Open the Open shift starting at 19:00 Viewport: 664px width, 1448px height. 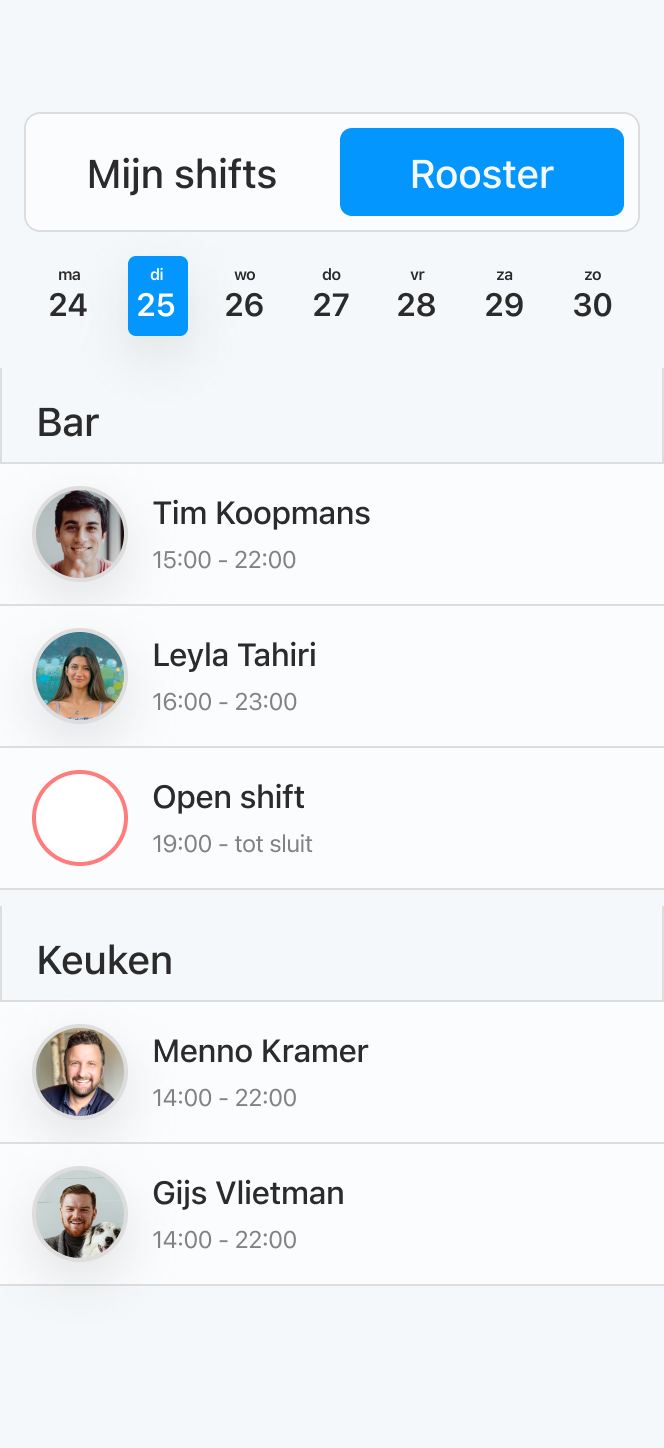(332, 818)
